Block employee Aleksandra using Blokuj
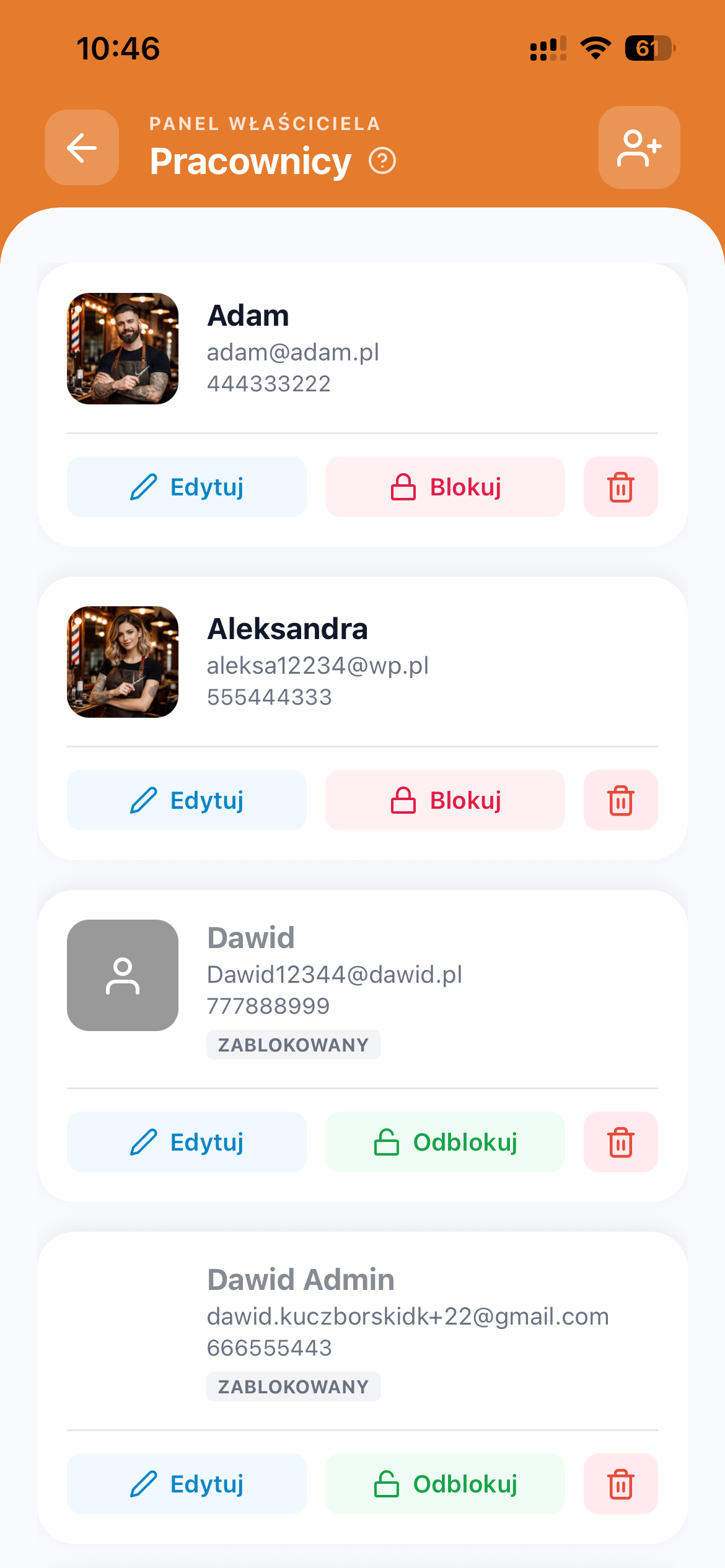725x1568 pixels. point(444,800)
